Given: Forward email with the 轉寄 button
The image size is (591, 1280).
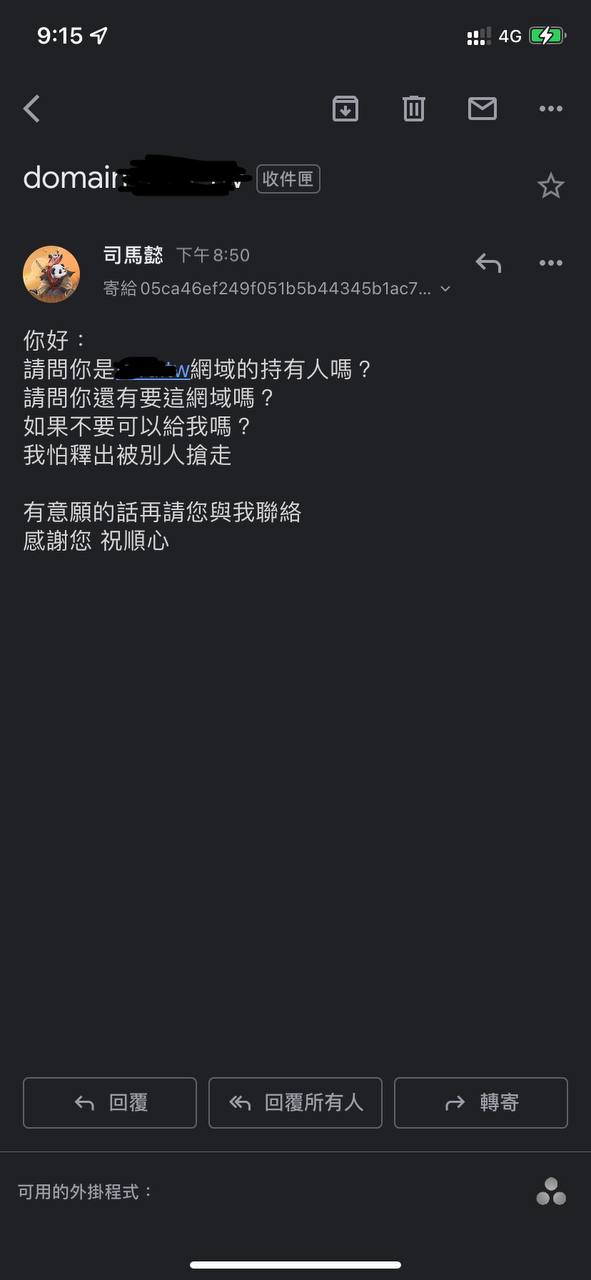Looking at the screenshot, I should pos(481,1102).
